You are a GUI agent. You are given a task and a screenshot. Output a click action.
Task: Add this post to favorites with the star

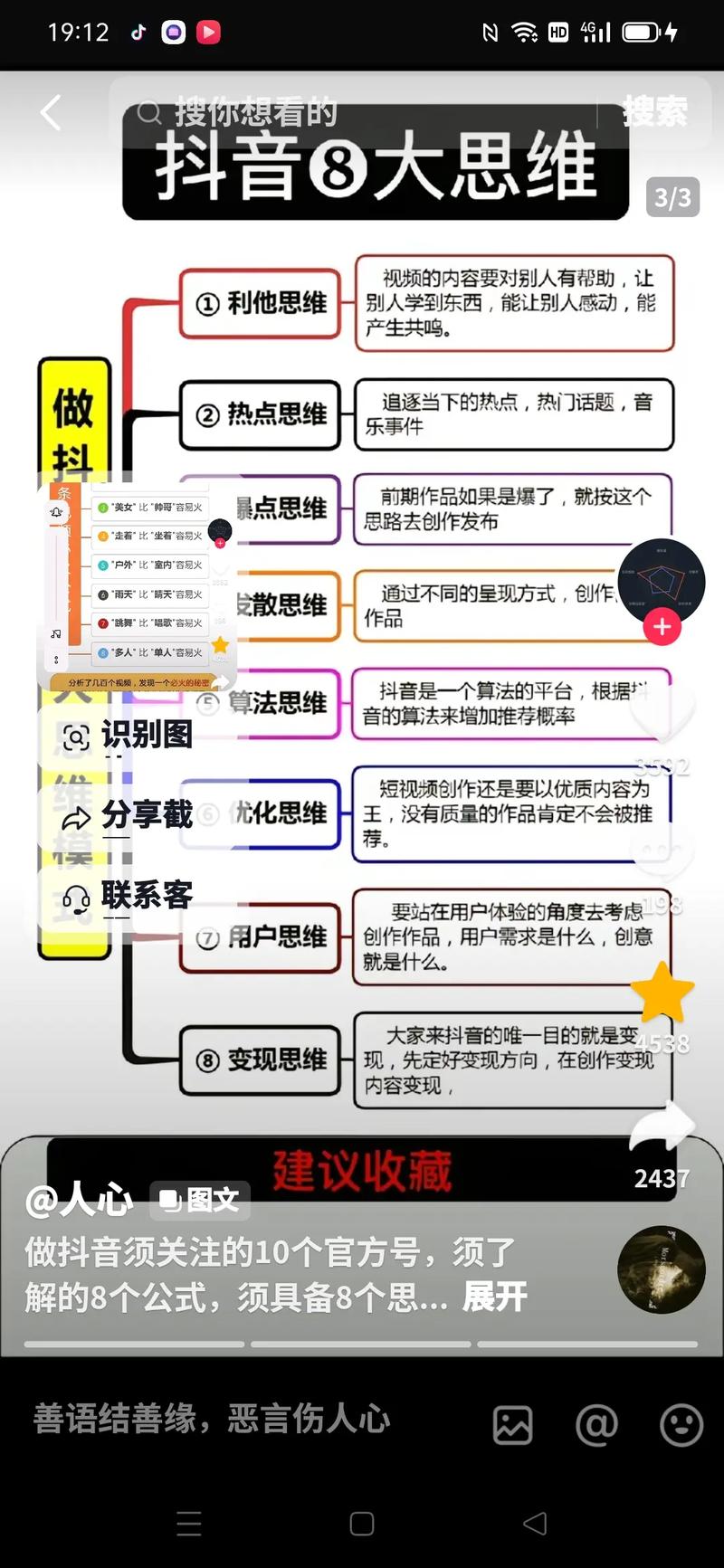click(x=662, y=993)
